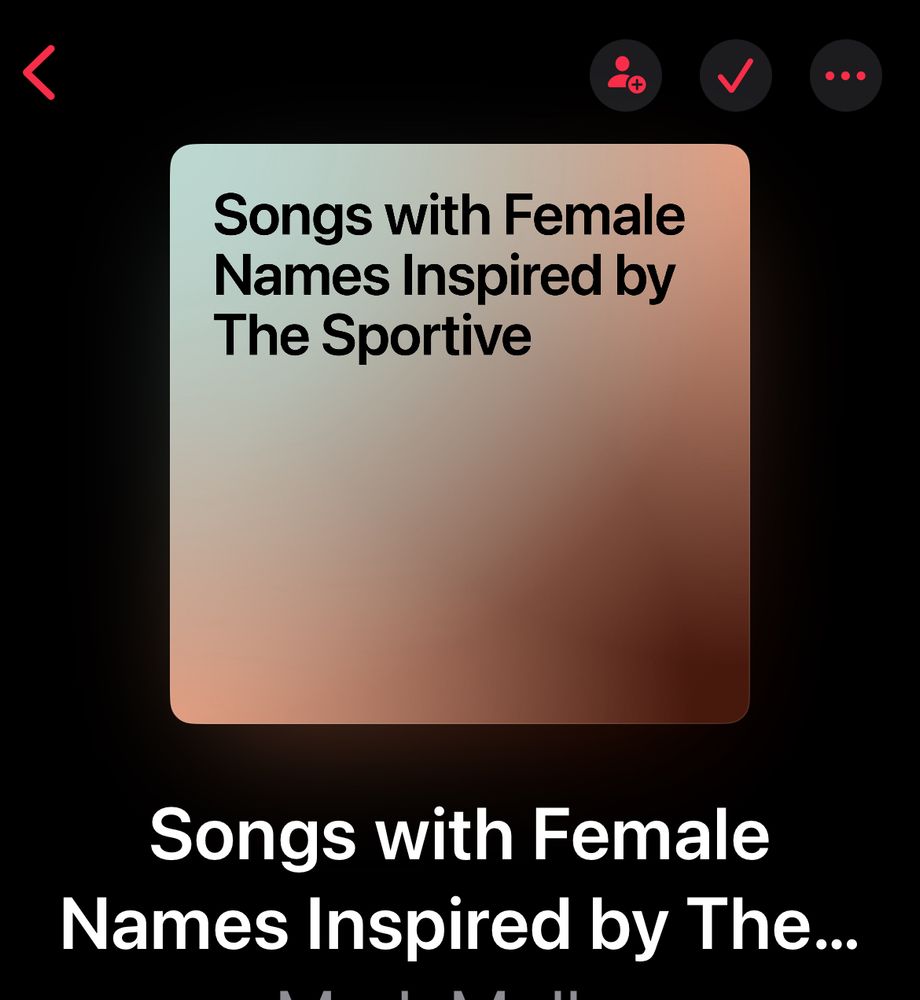Viewport: 920px width, 1000px height.
Task: Go back using the red arrow
Action: [40, 75]
